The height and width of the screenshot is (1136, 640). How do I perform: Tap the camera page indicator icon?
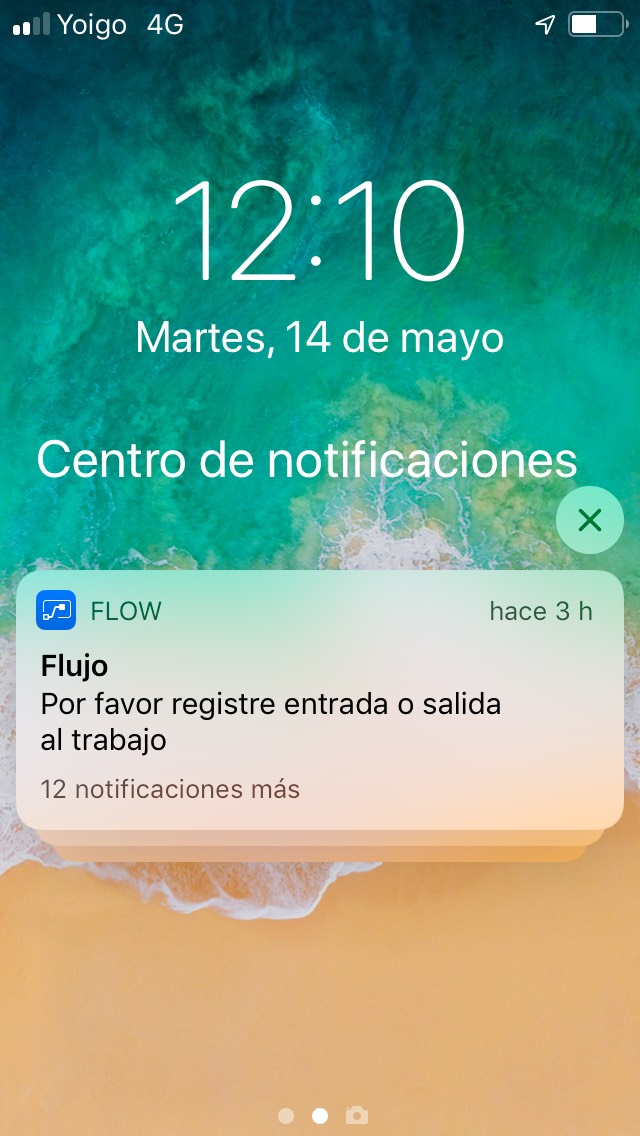point(357,1116)
